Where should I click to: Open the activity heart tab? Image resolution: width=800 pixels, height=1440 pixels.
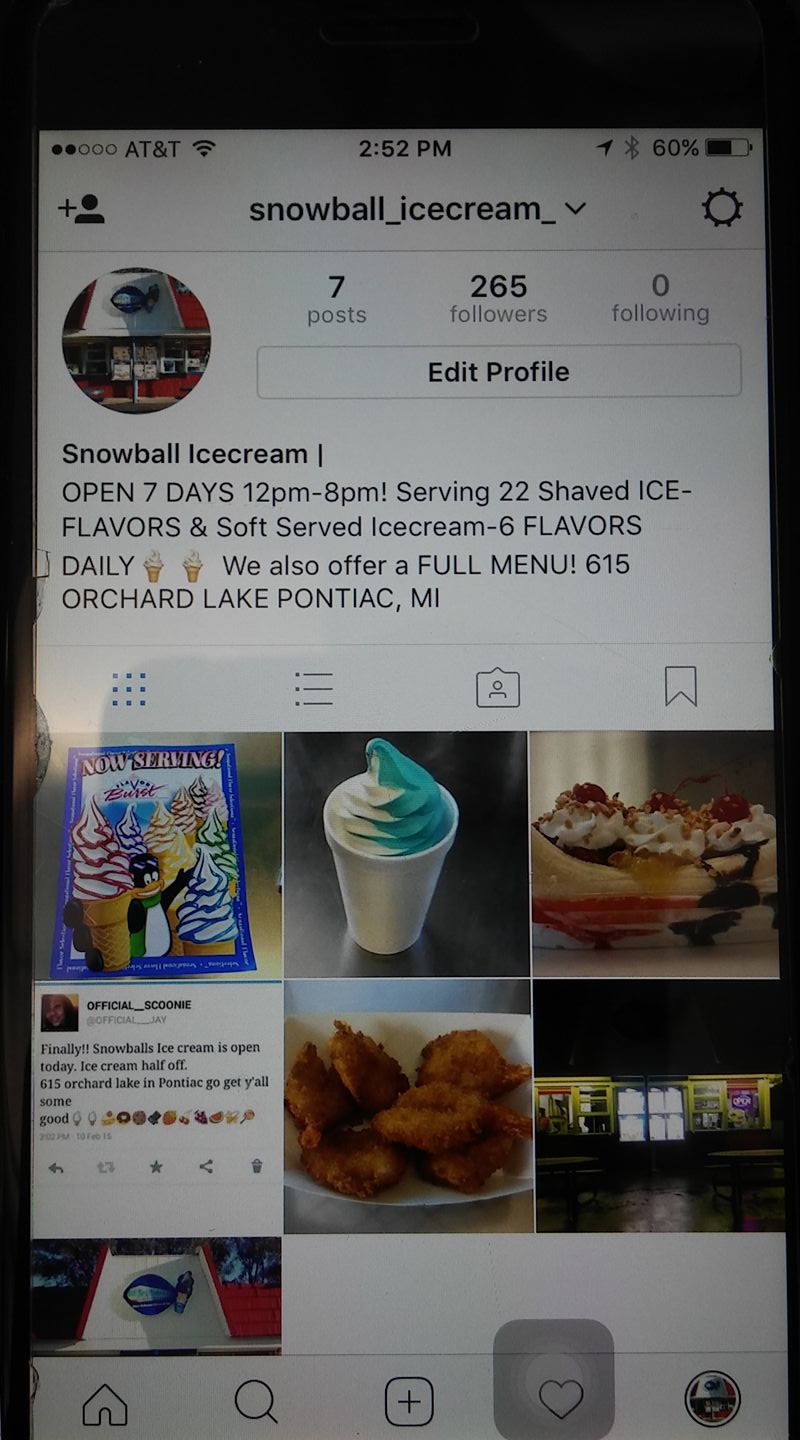560,1399
